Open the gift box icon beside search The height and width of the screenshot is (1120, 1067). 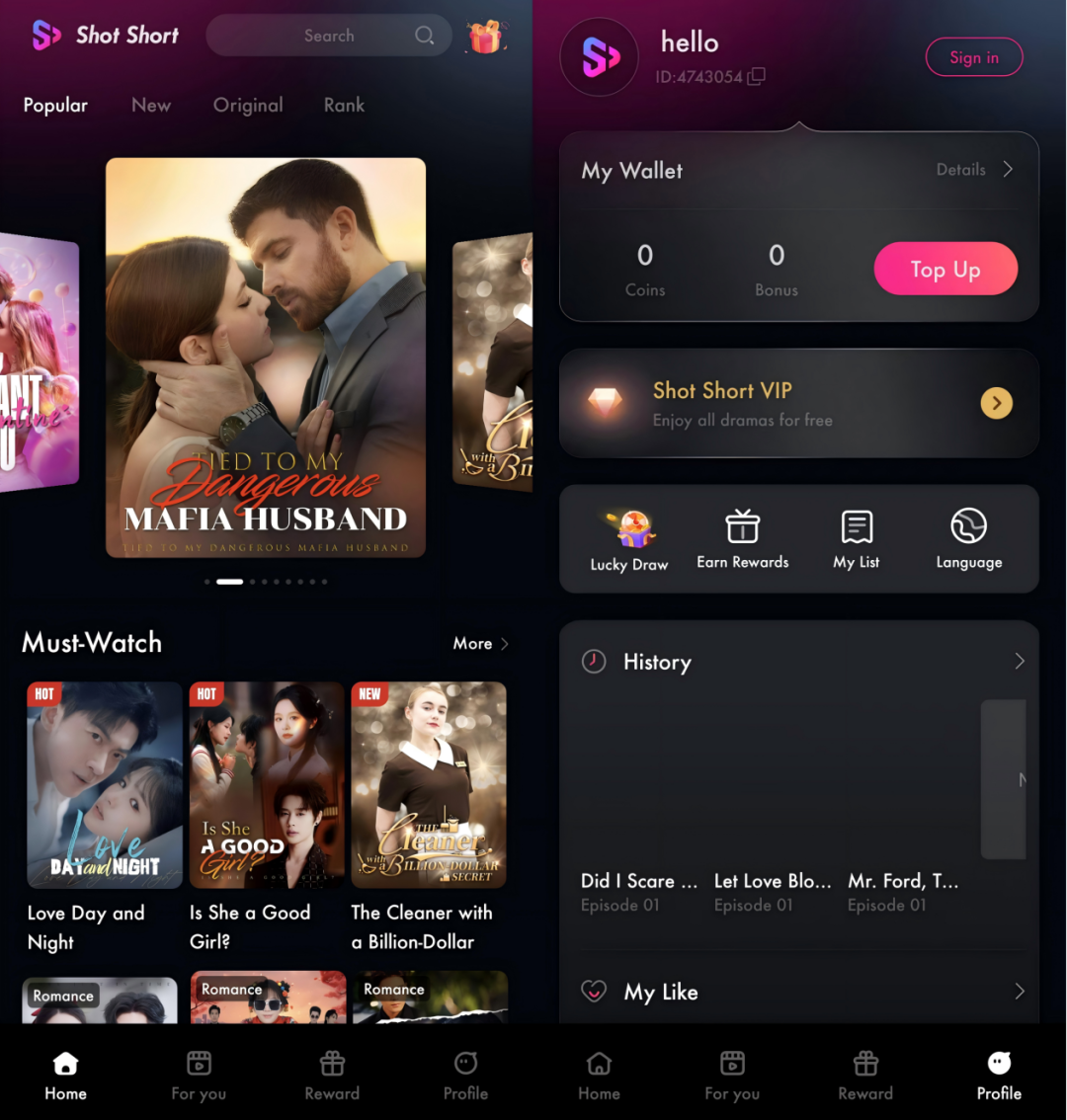(x=485, y=37)
